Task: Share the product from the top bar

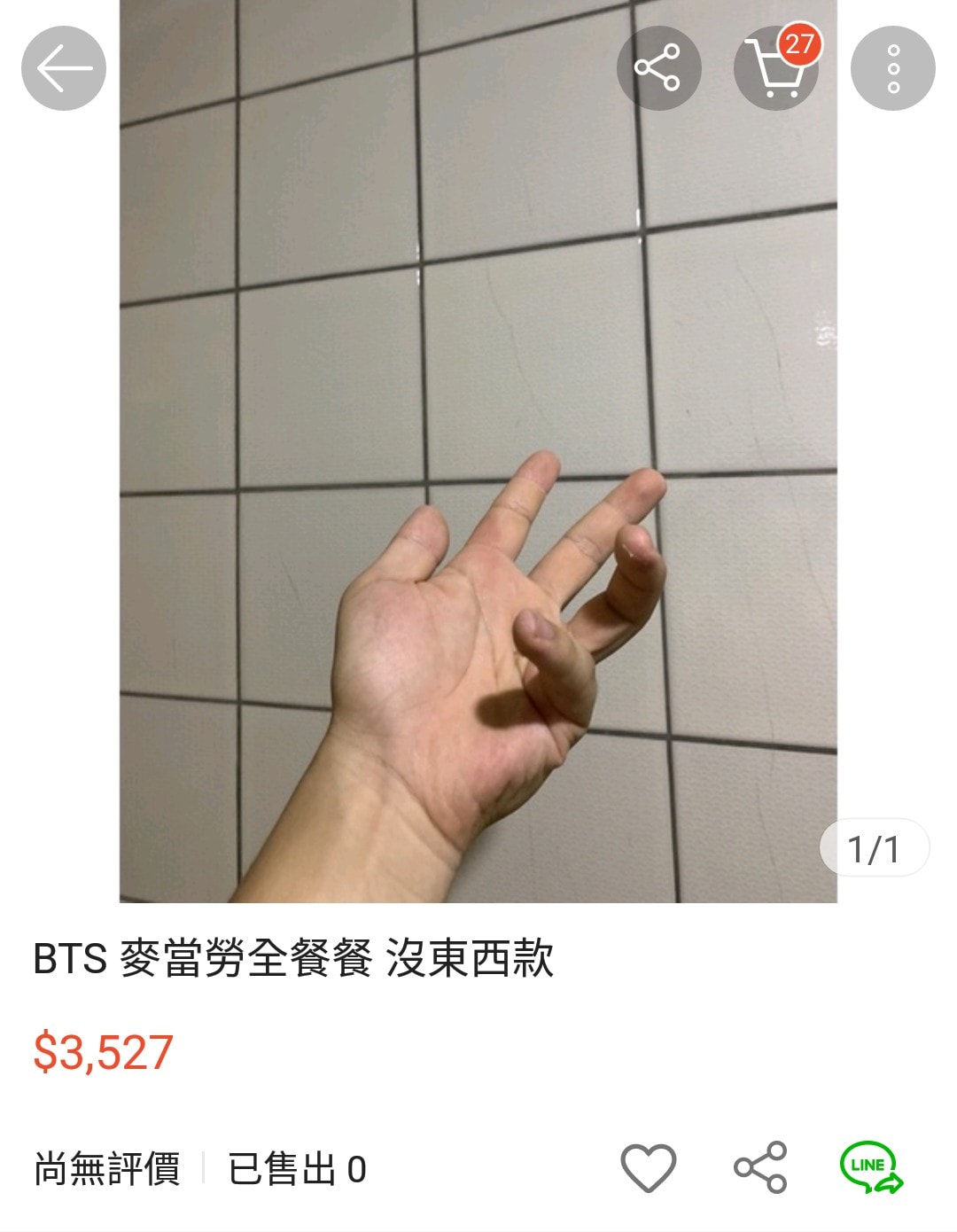Action: click(658, 68)
